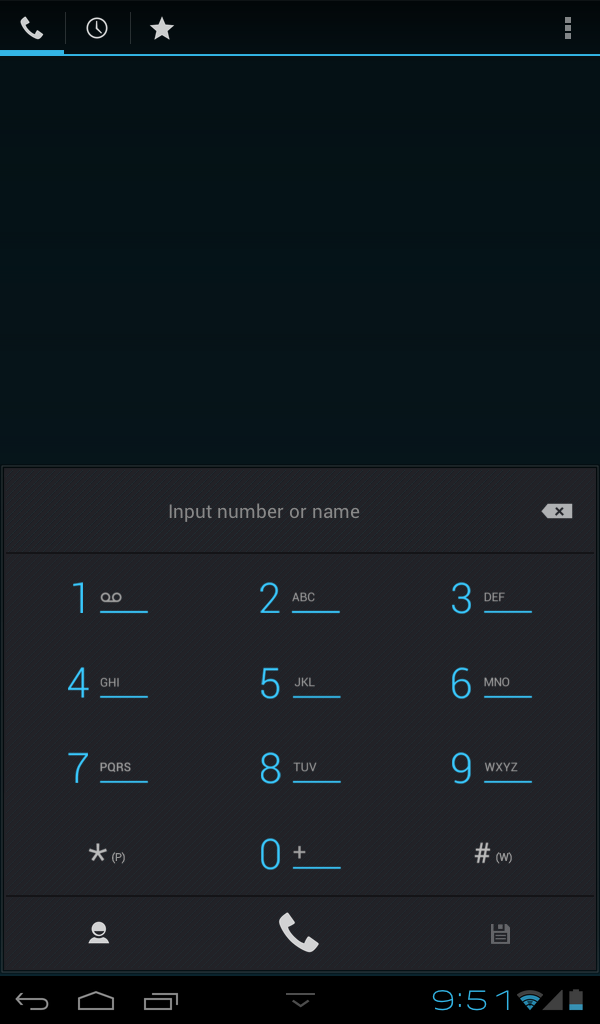Image resolution: width=600 pixels, height=1024 pixels.
Task: Tap the 9 WXYZ key
Action: [x=491, y=767]
